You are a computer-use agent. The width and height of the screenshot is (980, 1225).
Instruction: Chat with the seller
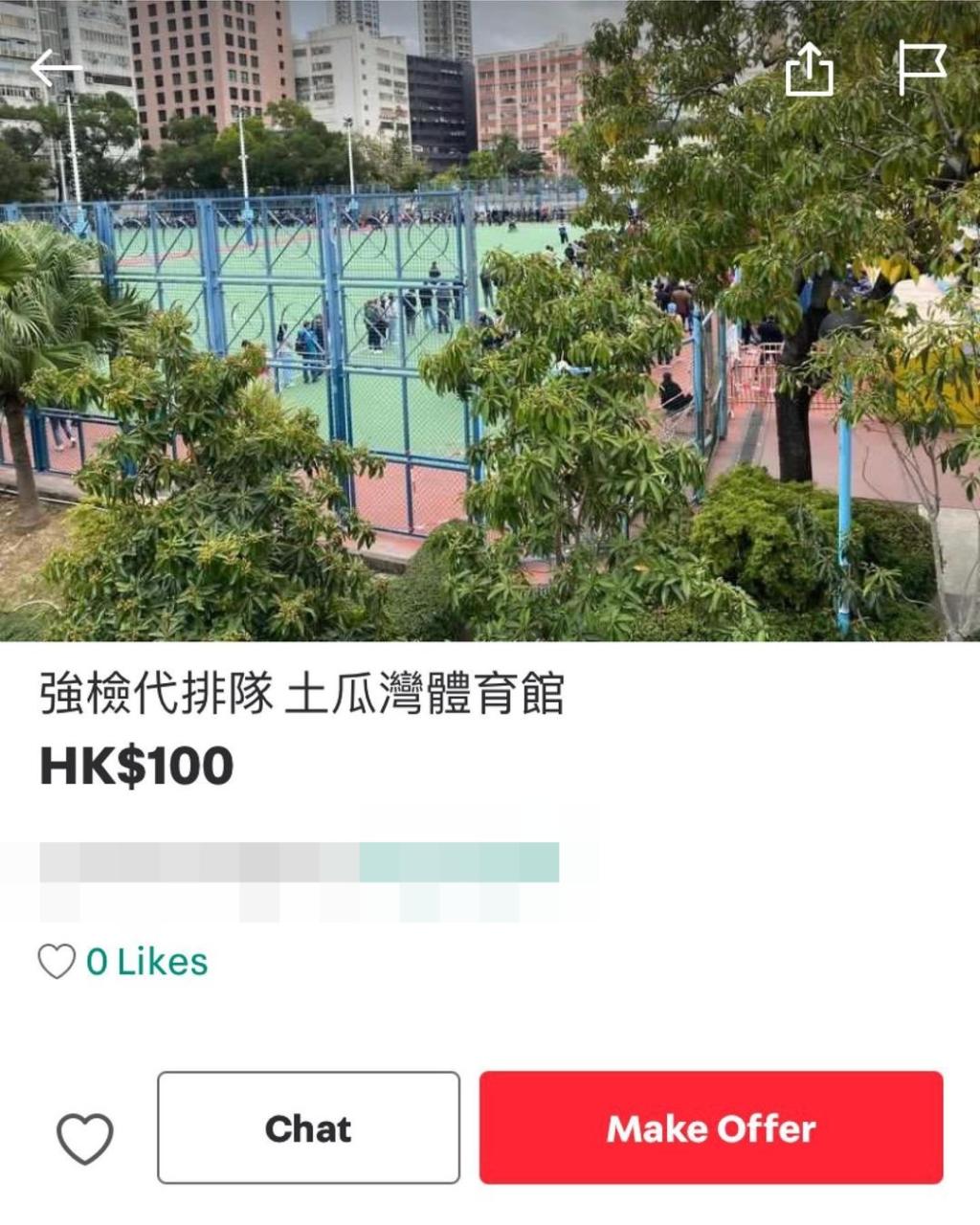[x=308, y=1128]
